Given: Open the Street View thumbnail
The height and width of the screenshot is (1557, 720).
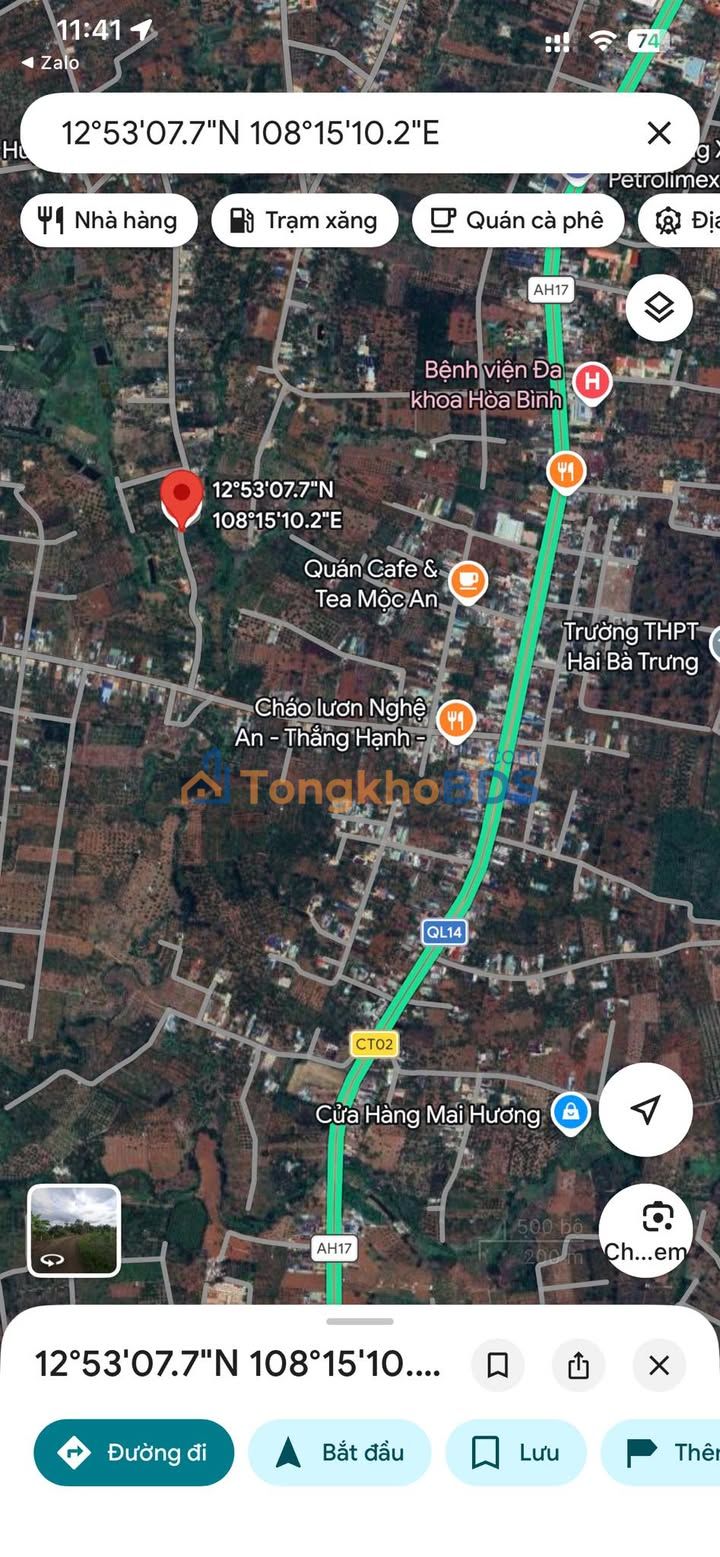Looking at the screenshot, I should tap(74, 1231).
